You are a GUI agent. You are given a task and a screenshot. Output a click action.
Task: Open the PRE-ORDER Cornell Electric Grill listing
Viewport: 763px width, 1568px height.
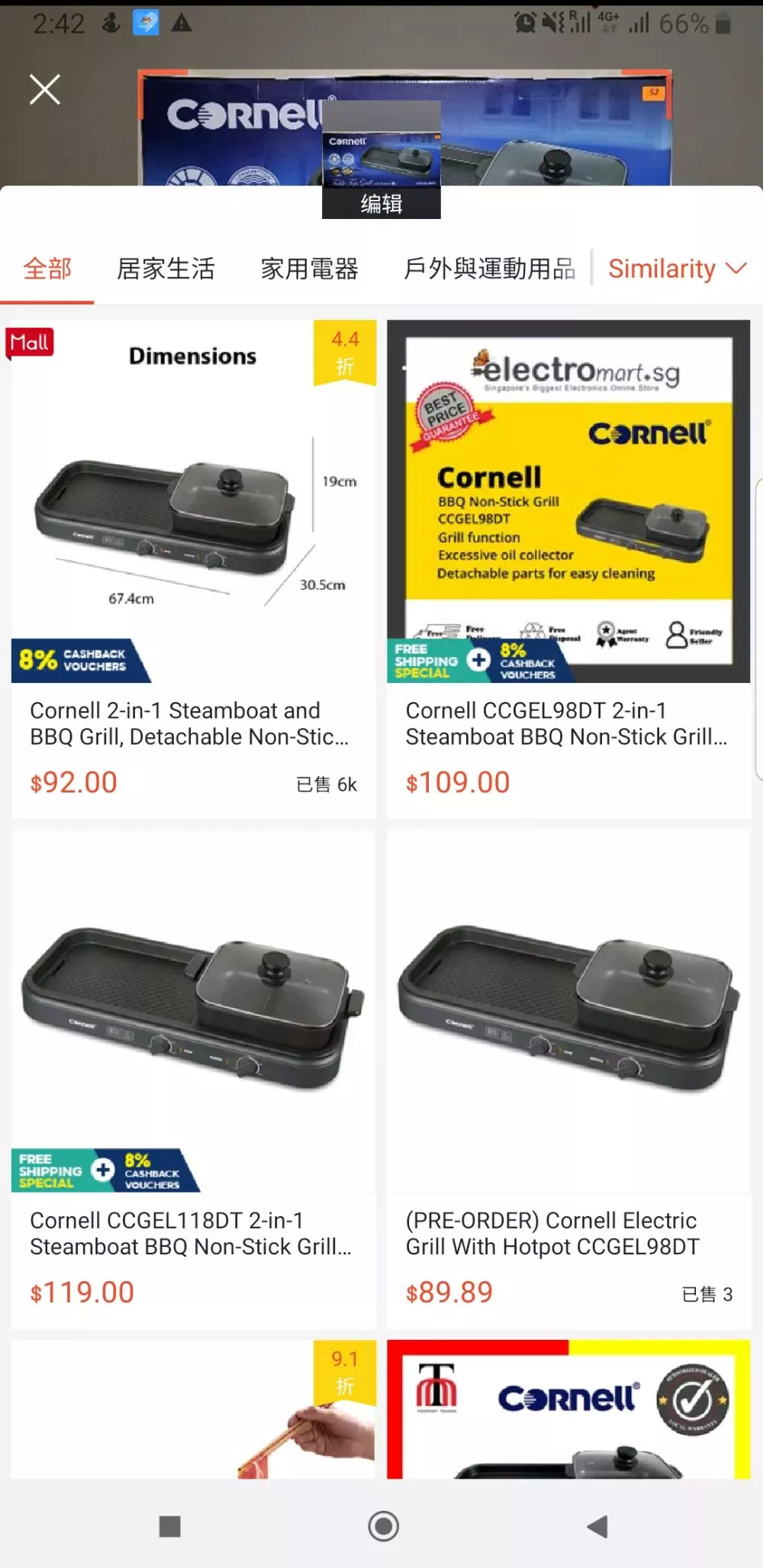pyautogui.click(x=569, y=1080)
